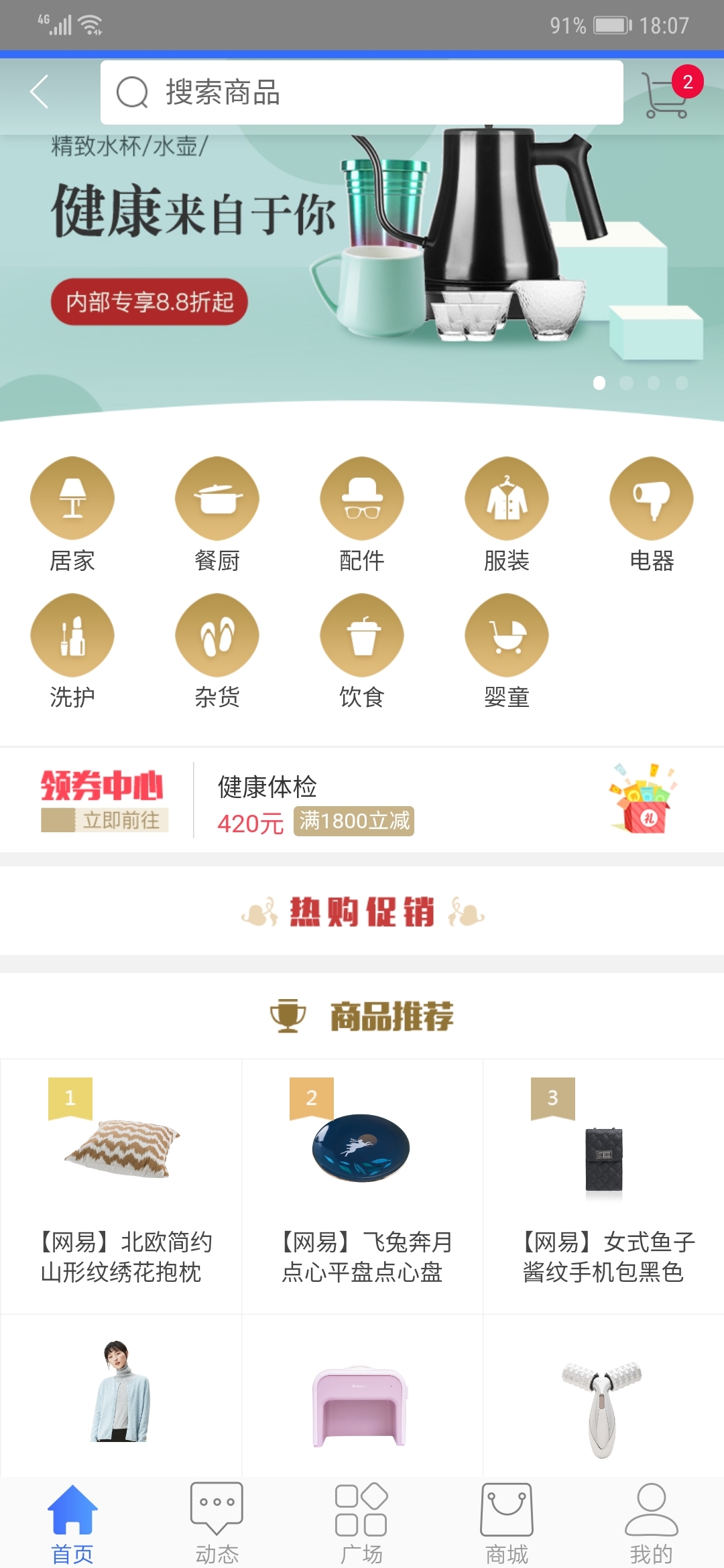
Task: Open the shopping cart
Action: [x=667, y=94]
